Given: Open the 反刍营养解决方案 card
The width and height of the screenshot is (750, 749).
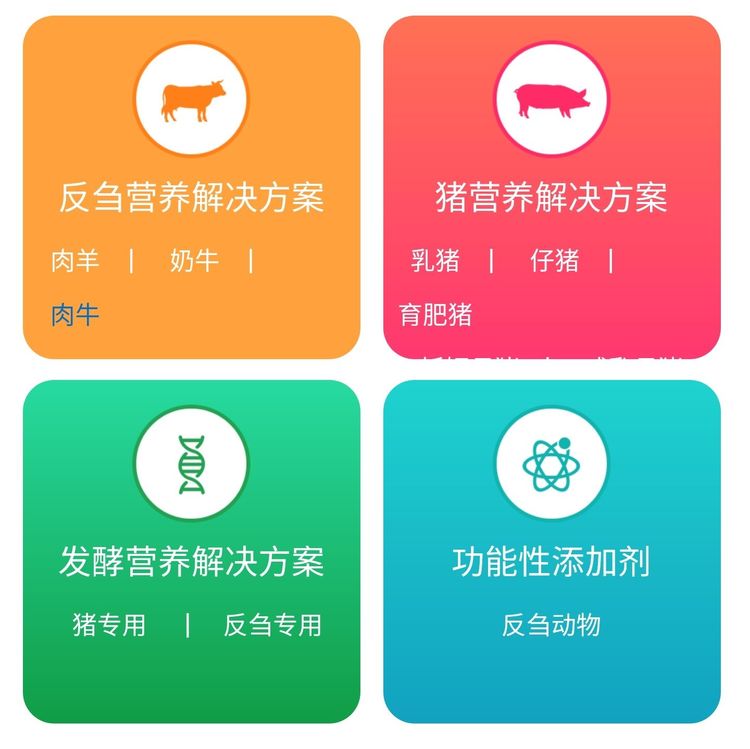Looking at the screenshot, I should (x=191, y=196).
